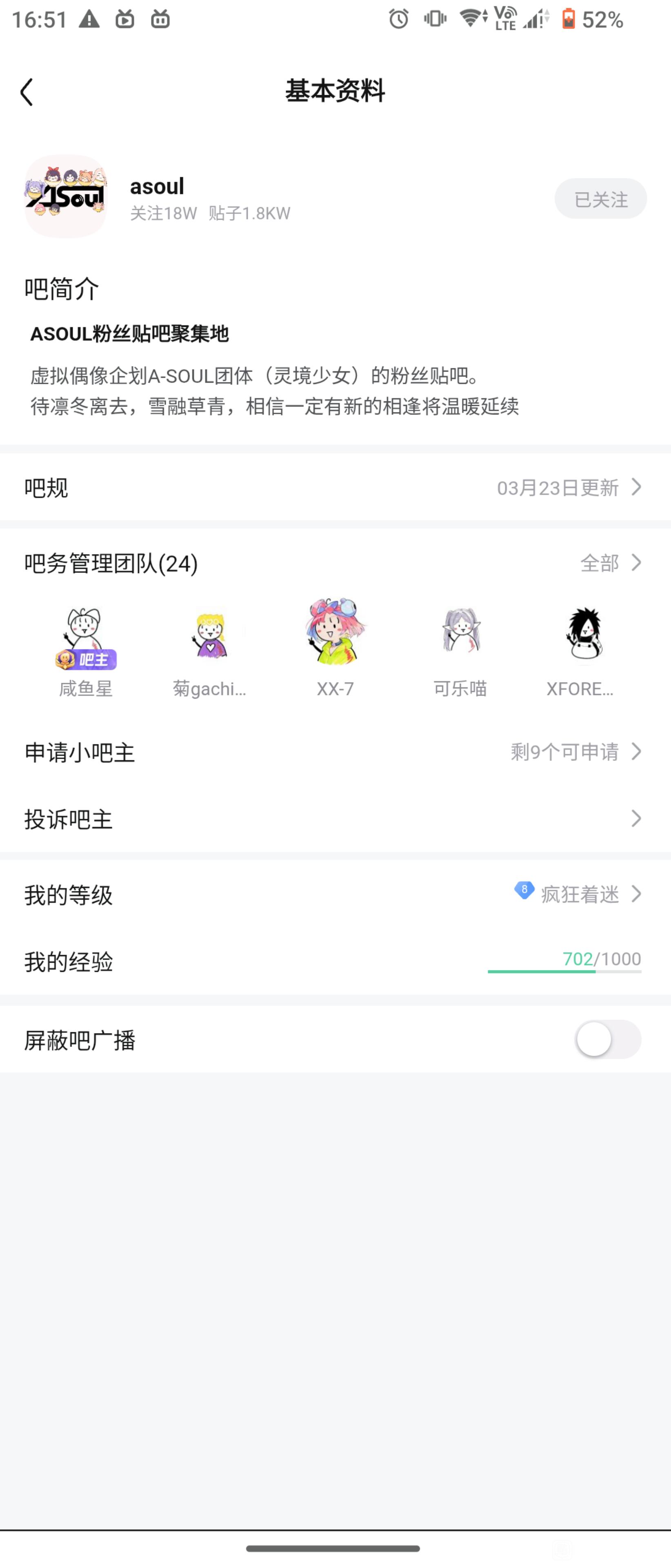Tap the asoul forum avatar

pos(66,196)
